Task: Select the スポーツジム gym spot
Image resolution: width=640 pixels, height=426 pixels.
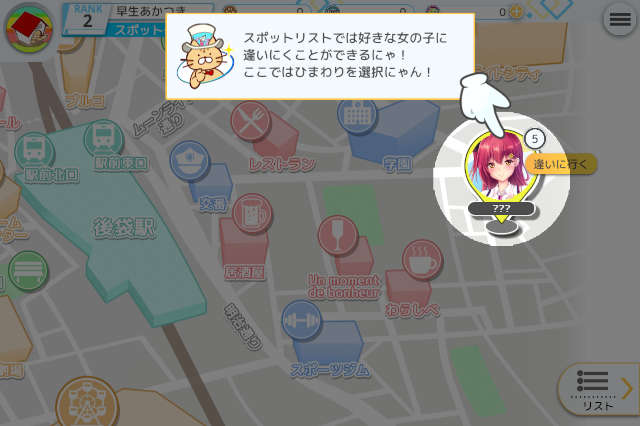Action: coord(300,323)
